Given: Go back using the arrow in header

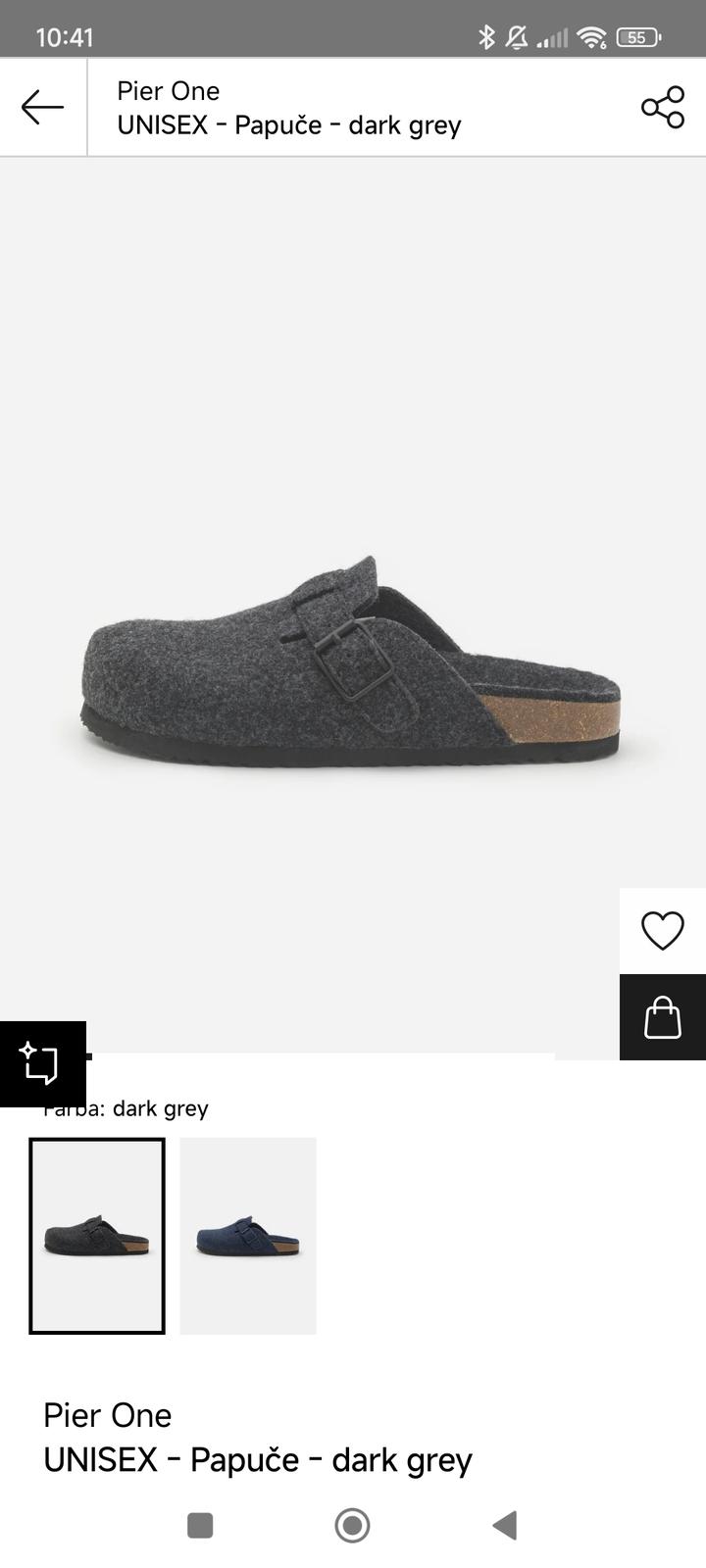Looking at the screenshot, I should tap(42, 107).
